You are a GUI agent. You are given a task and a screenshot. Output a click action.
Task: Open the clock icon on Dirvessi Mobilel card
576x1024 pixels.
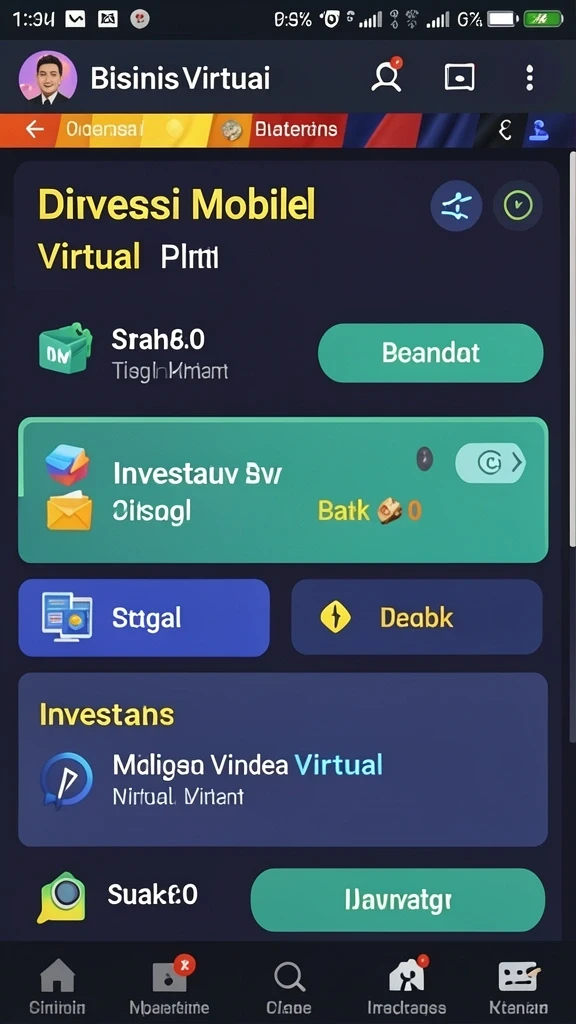click(x=518, y=206)
